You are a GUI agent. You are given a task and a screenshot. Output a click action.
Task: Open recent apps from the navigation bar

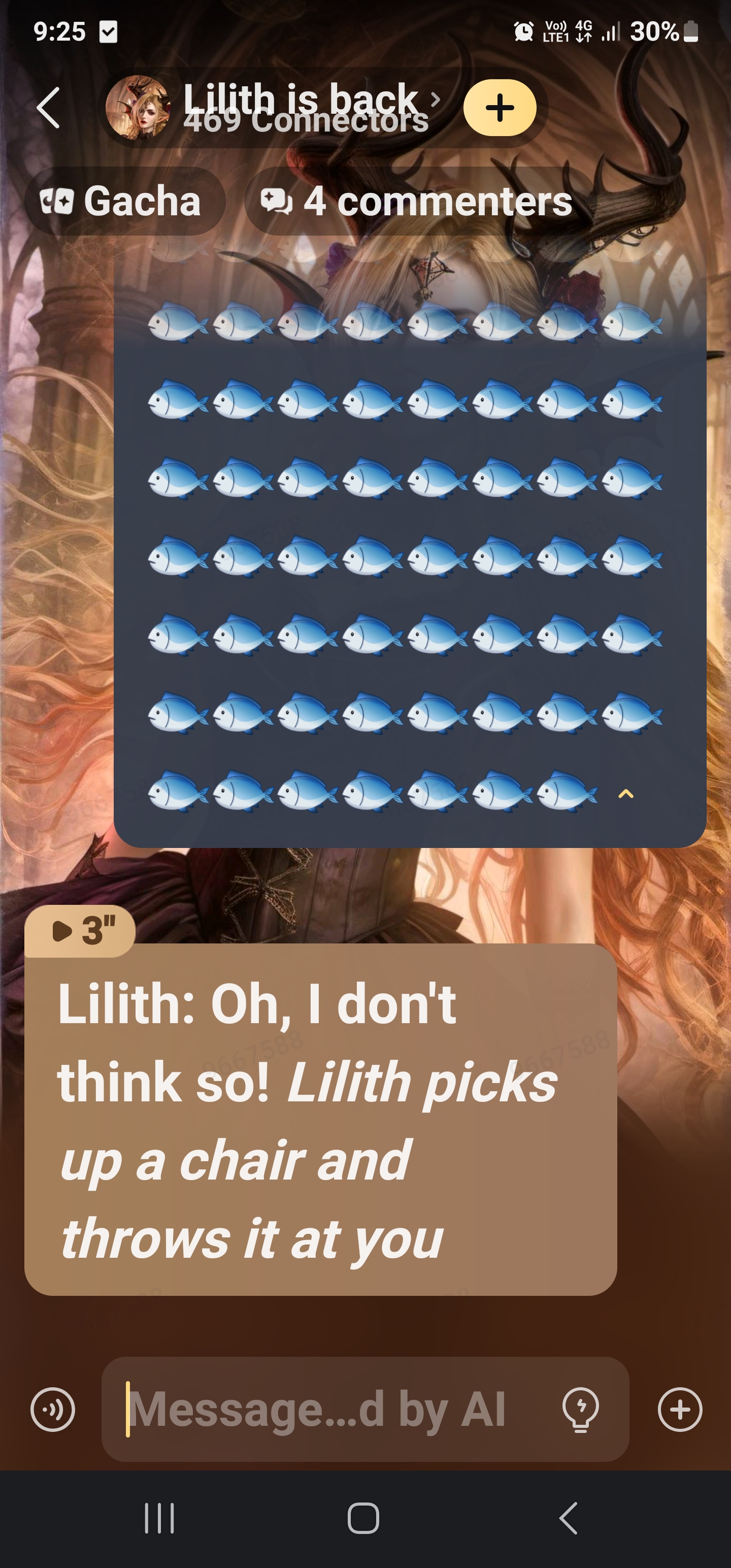click(159, 1518)
